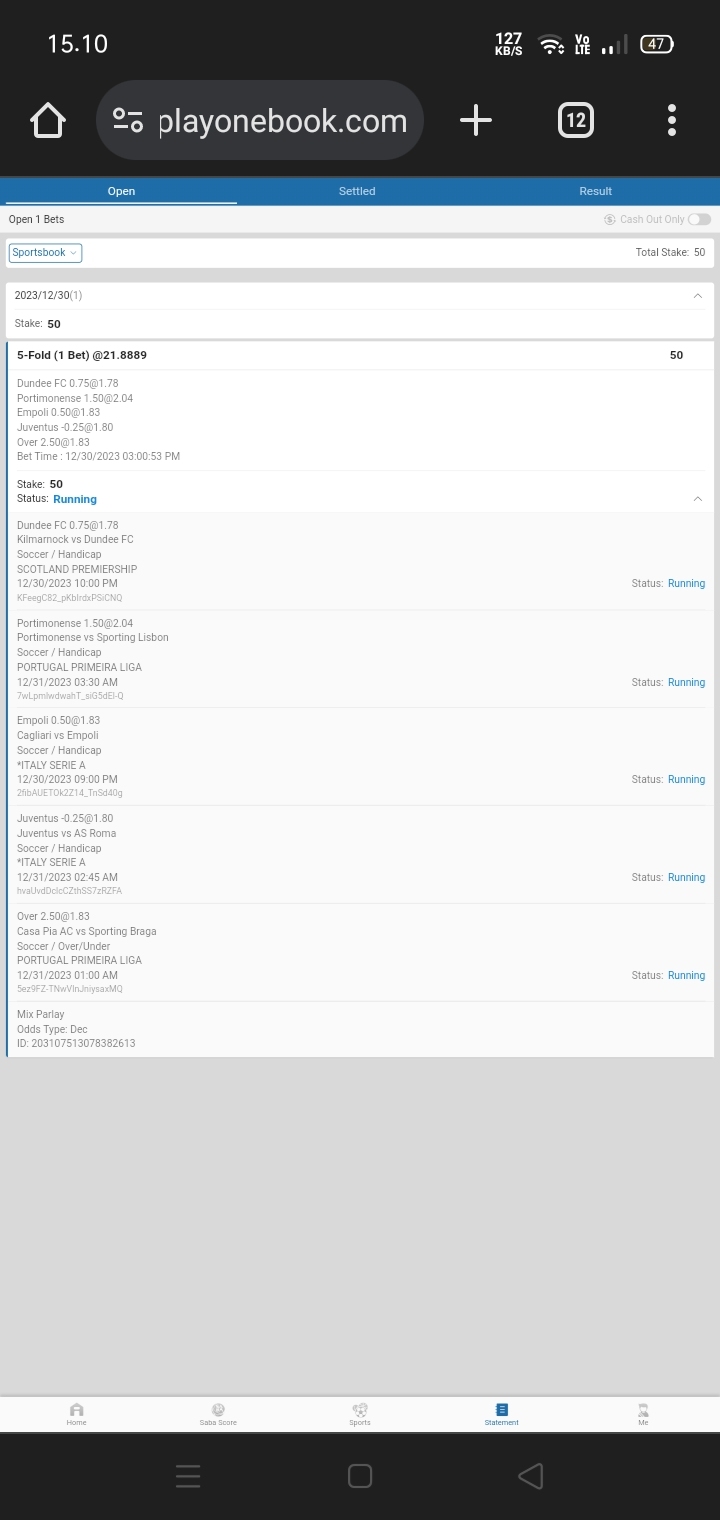
Task: Switch to the Result tab
Action: (x=595, y=191)
